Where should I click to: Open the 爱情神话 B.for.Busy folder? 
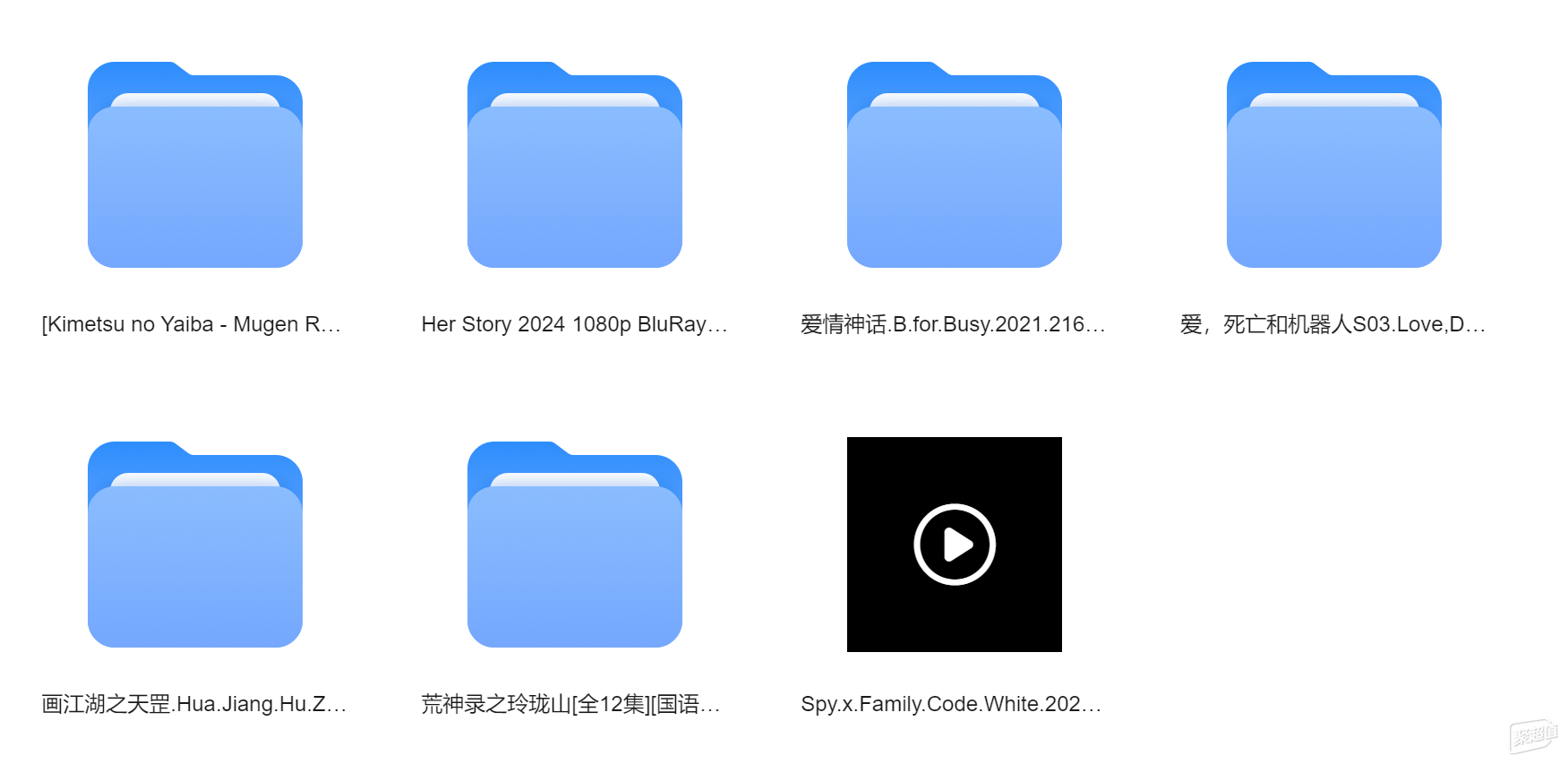(954, 166)
